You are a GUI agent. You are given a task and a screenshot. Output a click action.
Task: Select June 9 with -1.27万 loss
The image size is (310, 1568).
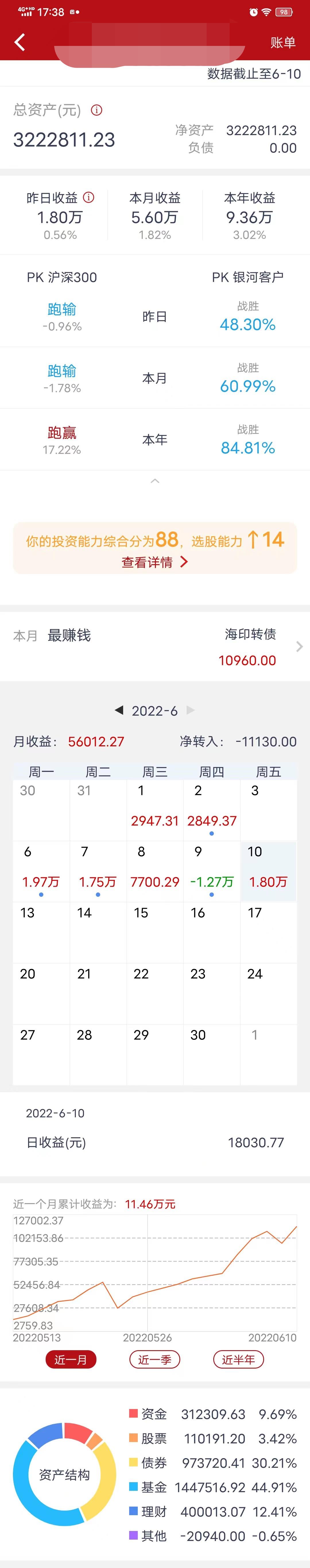coord(211,870)
